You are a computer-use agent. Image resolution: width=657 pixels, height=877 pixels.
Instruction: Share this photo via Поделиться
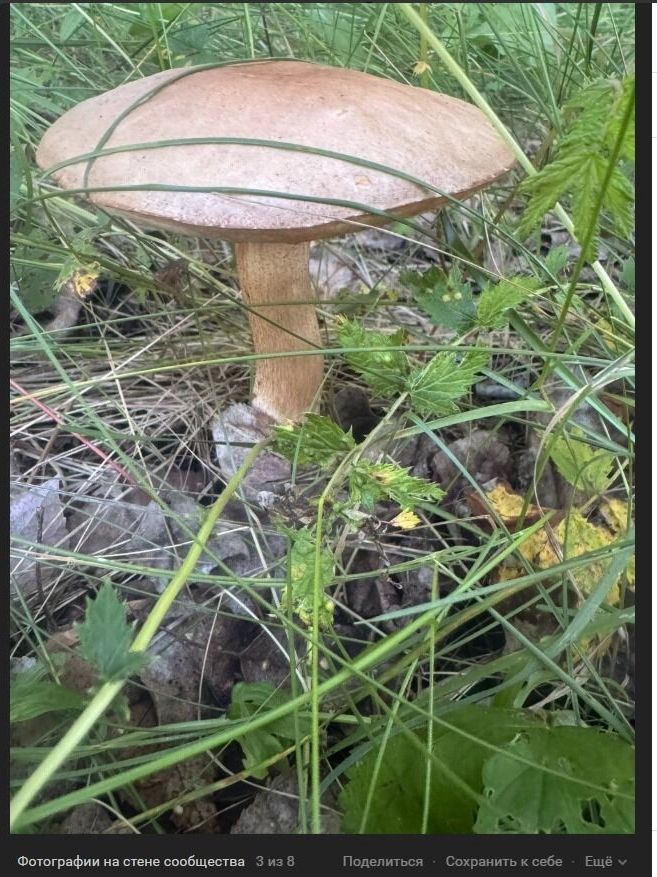point(382,861)
